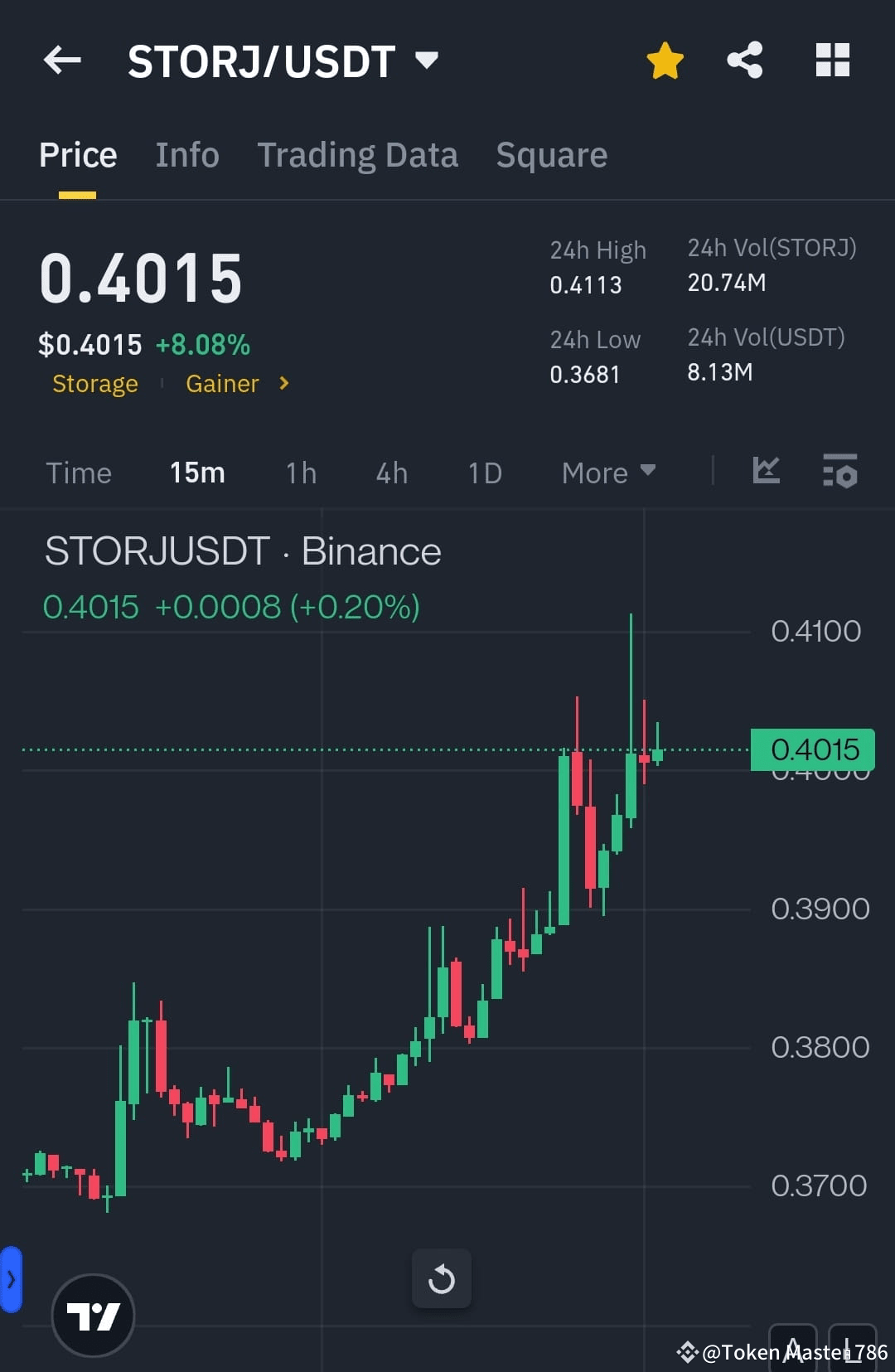895x1372 pixels.
Task: Tap the Gainer label link
Action: [222, 383]
